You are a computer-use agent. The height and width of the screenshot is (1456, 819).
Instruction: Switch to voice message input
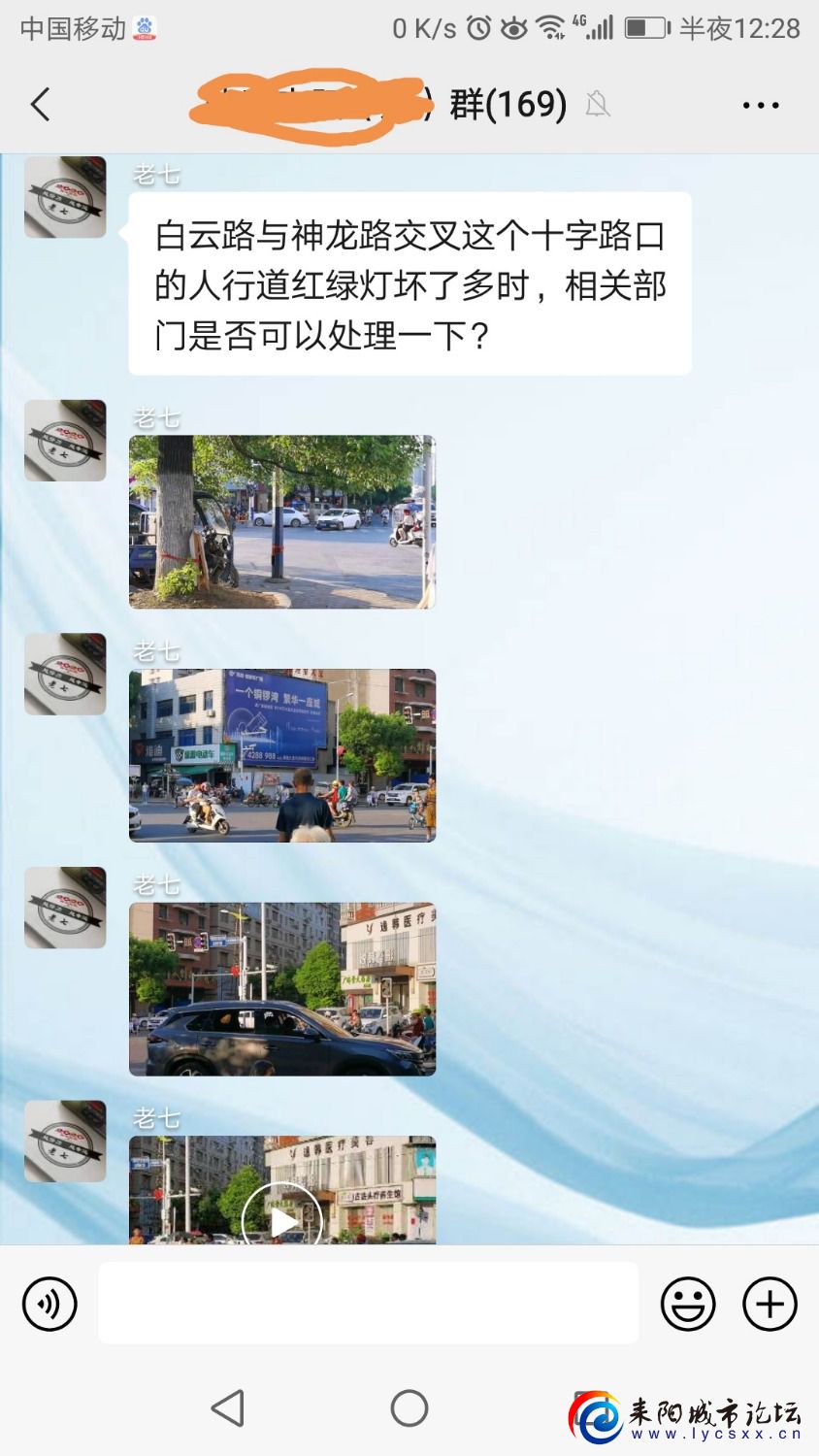pos(49,1304)
